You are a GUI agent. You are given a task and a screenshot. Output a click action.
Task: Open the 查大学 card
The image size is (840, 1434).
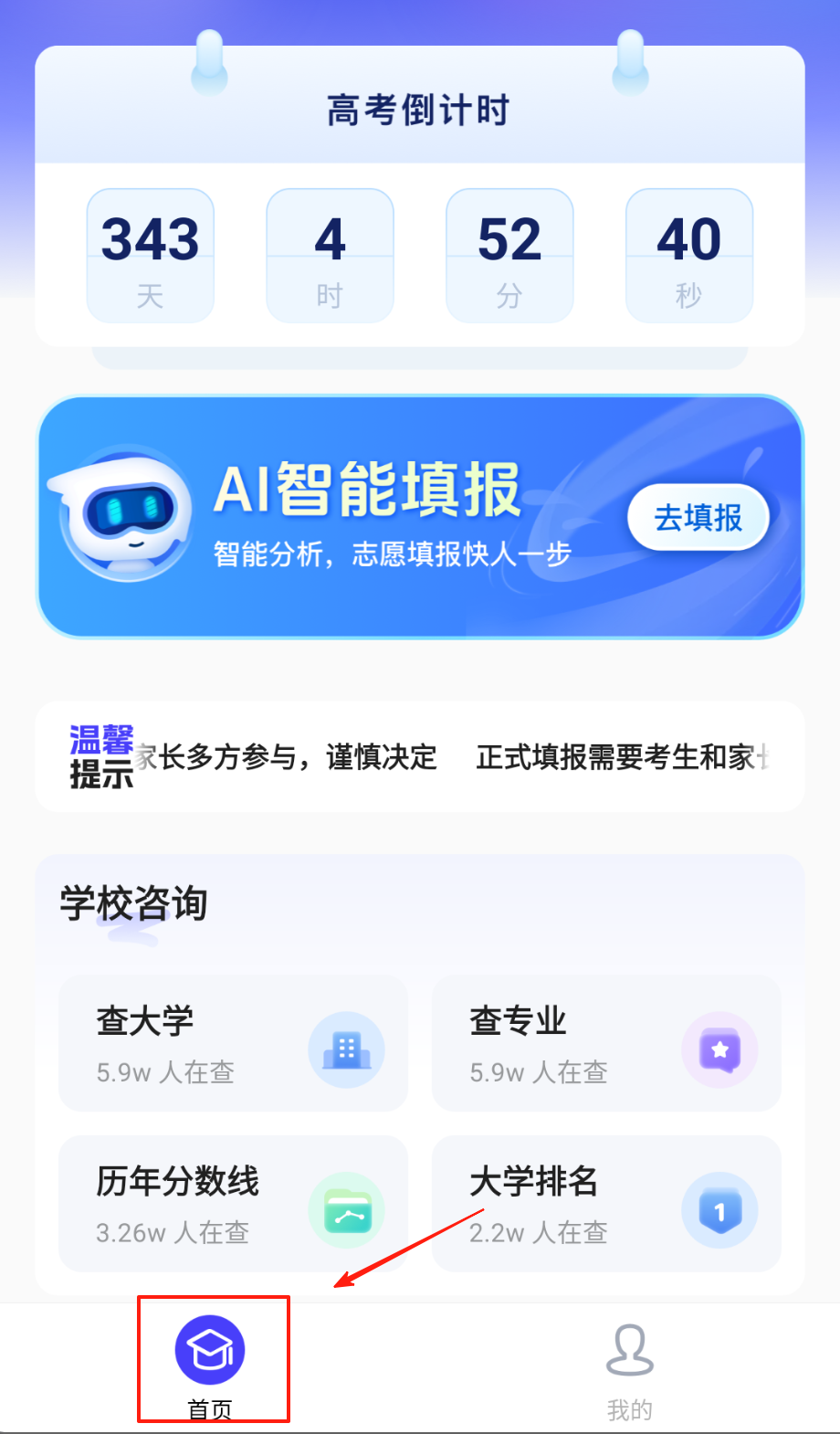click(x=233, y=1044)
